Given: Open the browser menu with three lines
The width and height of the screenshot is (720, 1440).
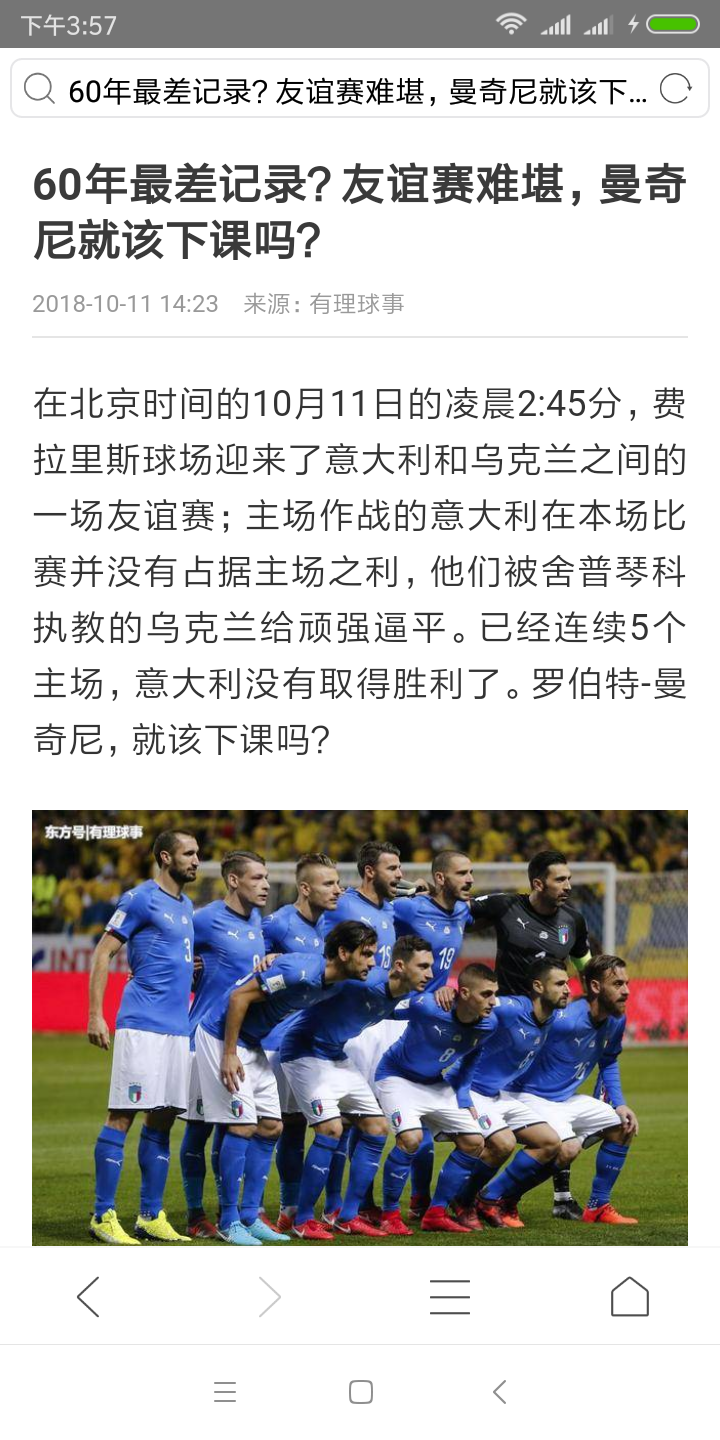Looking at the screenshot, I should (x=450, y=1297).
